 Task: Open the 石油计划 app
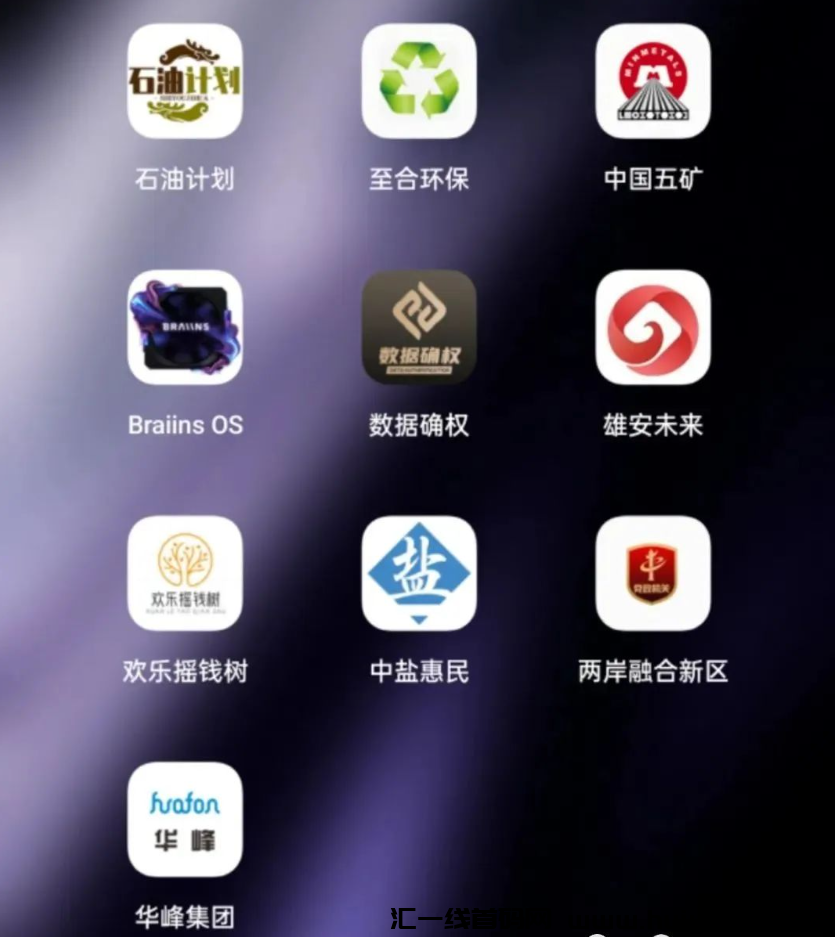(185, 82)
